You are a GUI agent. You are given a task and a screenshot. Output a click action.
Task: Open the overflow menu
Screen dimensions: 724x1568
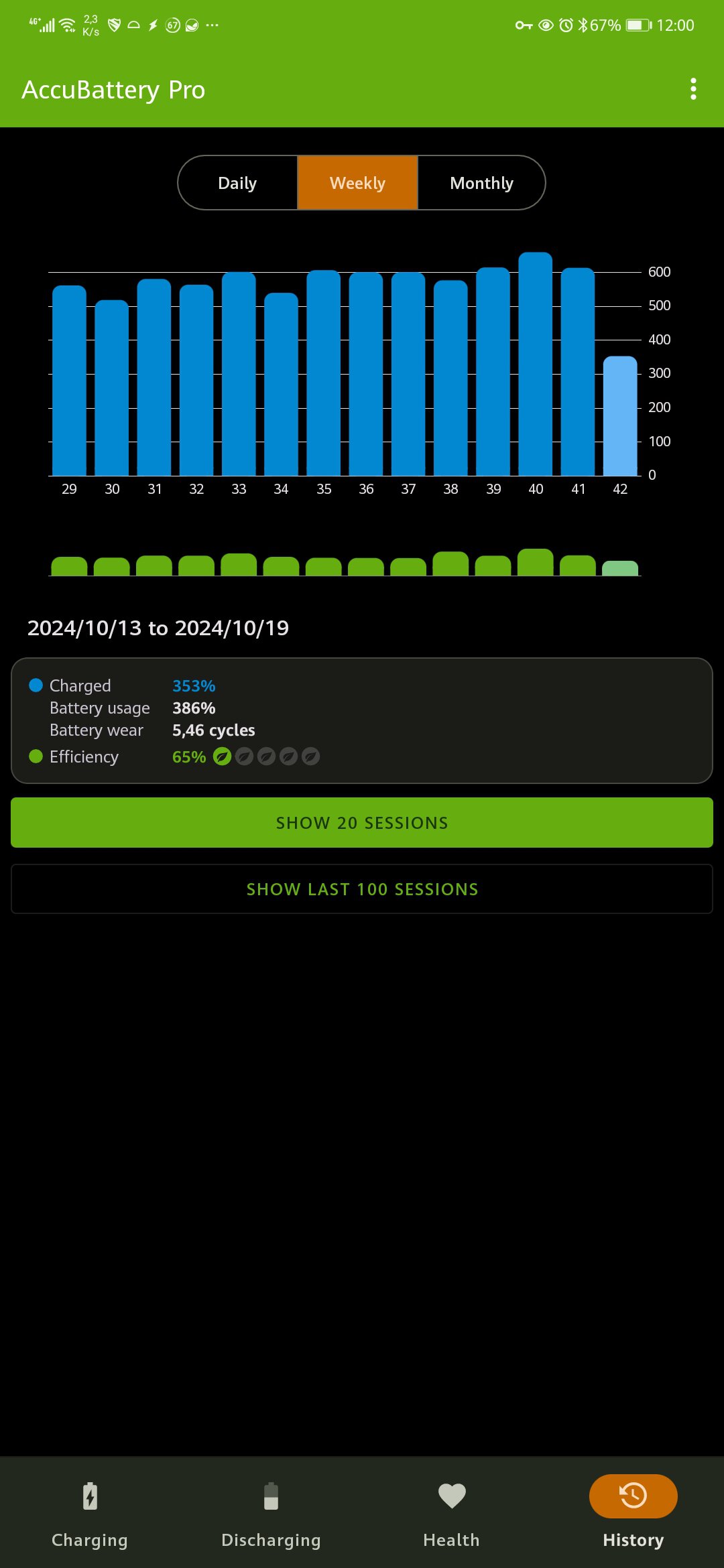(693, 89)
